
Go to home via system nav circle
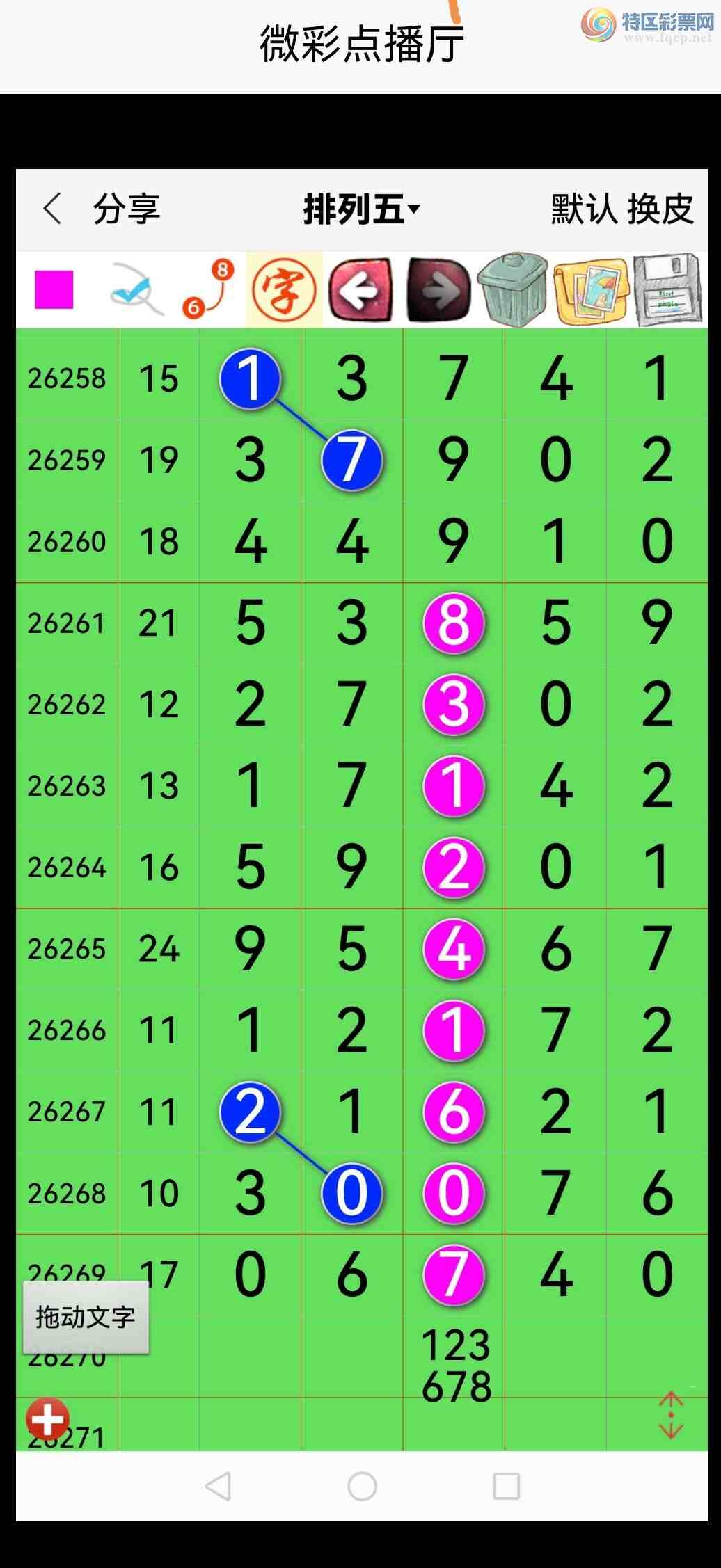point(362,1487)
